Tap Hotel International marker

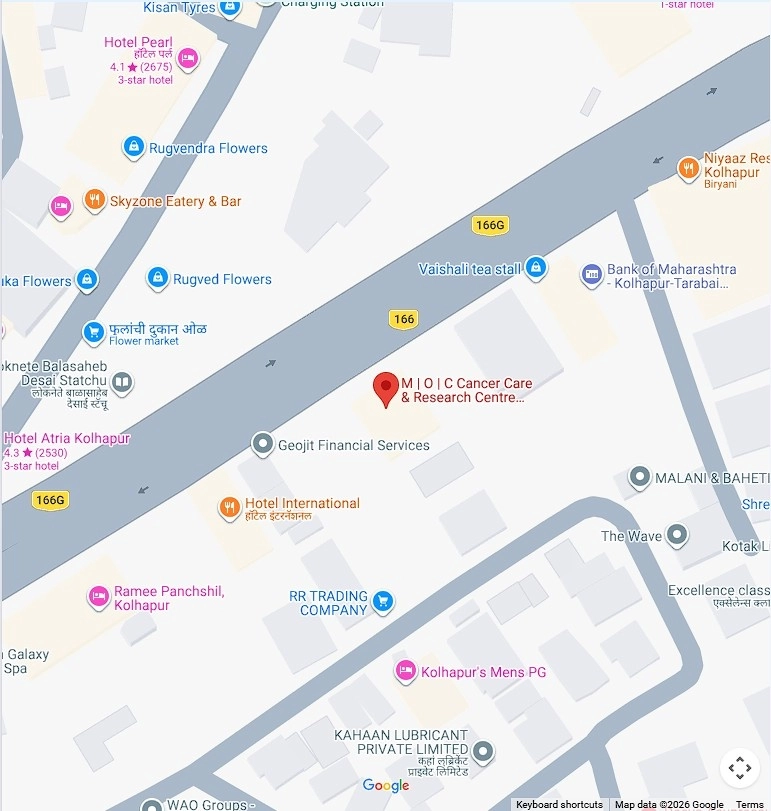[230, 508]
